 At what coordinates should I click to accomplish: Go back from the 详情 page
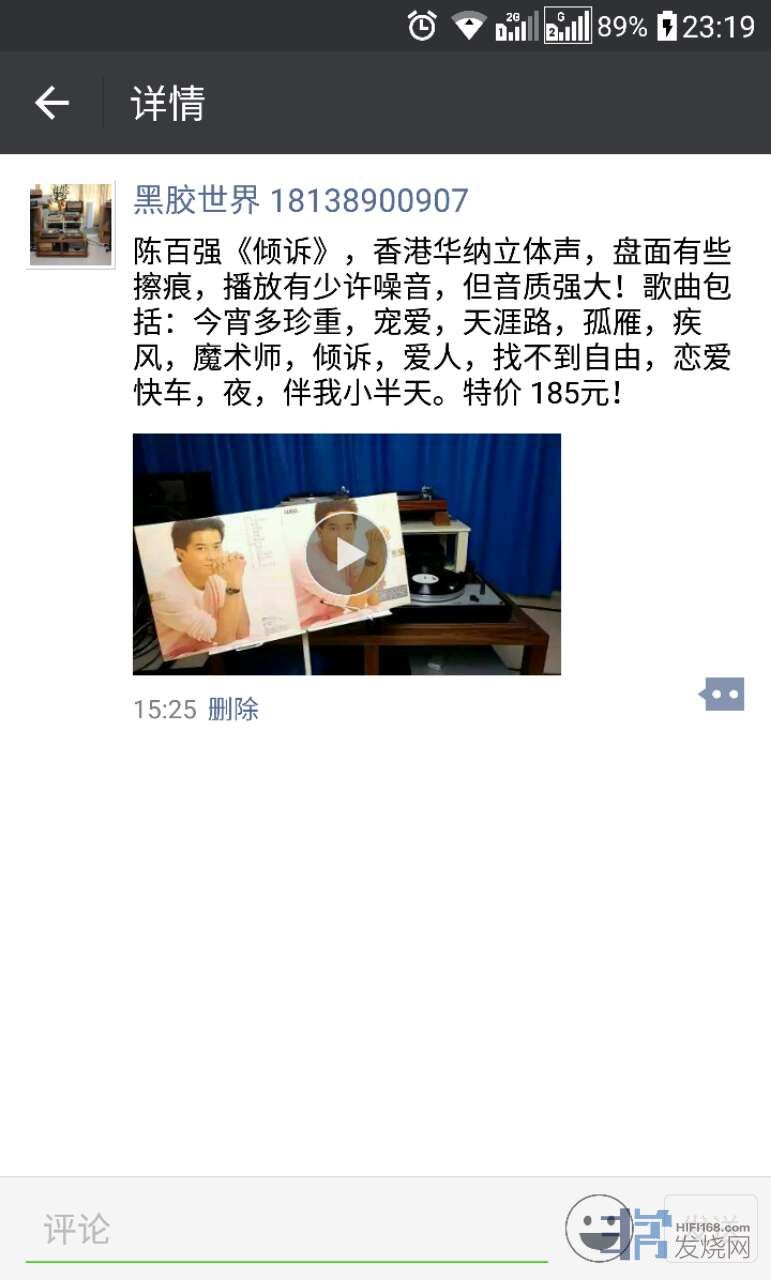52,103
